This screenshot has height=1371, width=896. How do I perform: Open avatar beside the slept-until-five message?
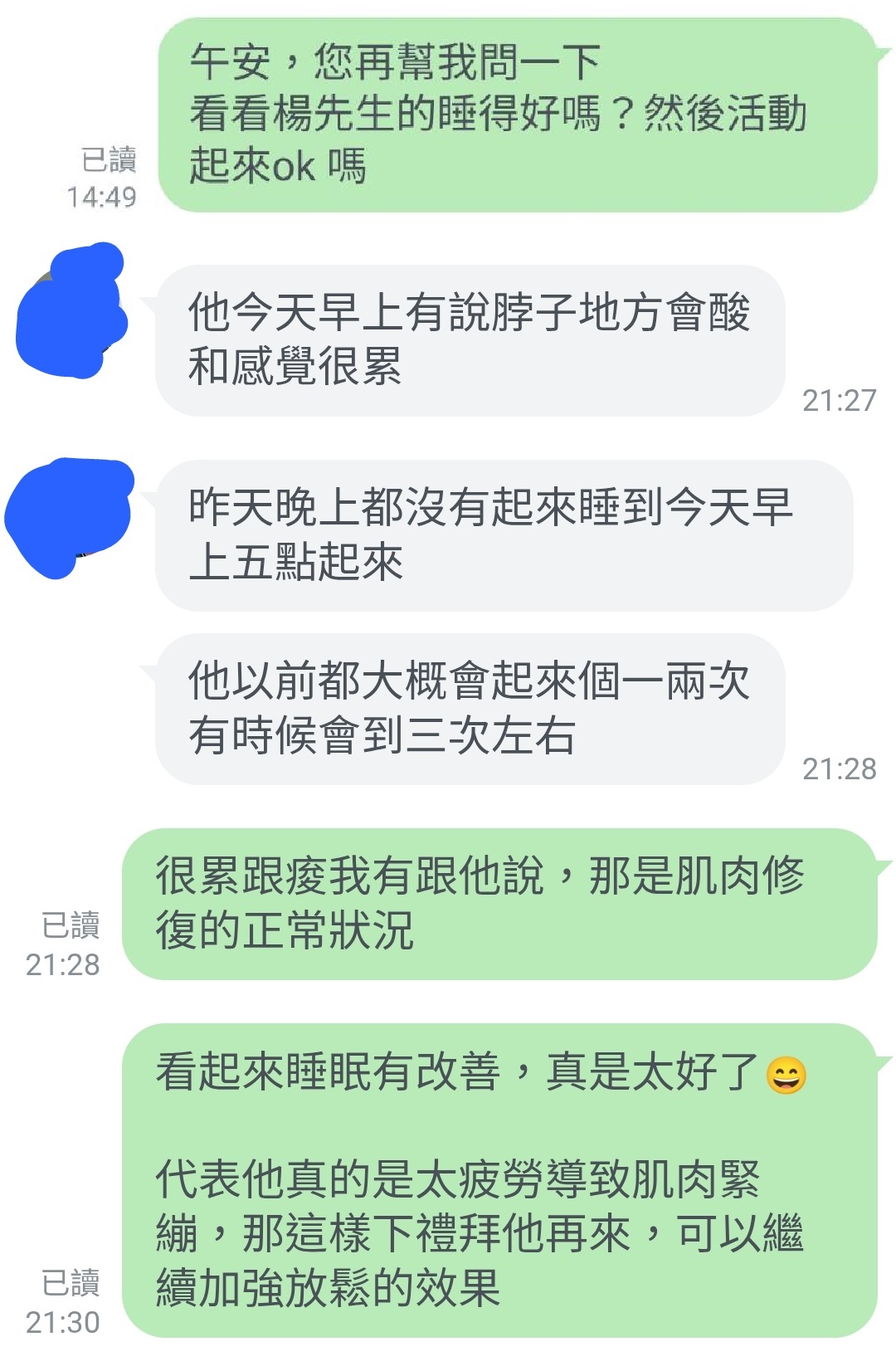point(70,515)
